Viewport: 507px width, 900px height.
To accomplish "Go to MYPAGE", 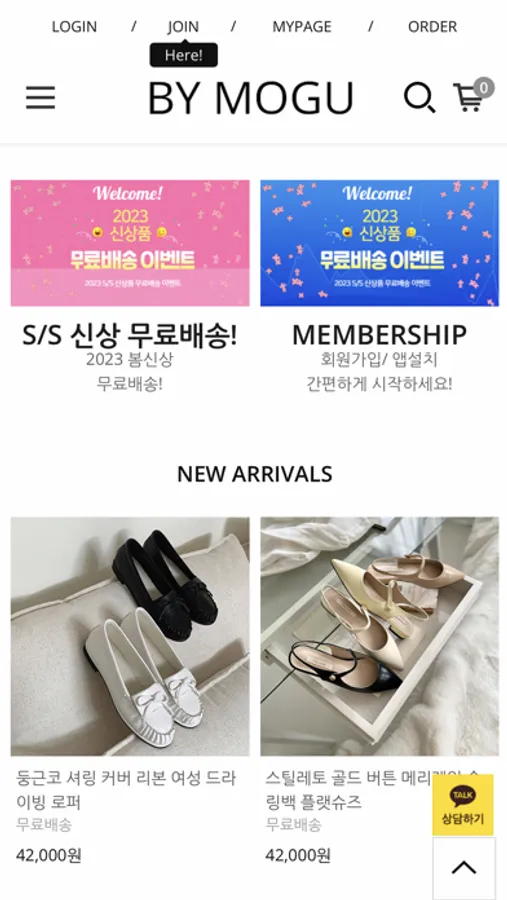I will click(301, 26).
